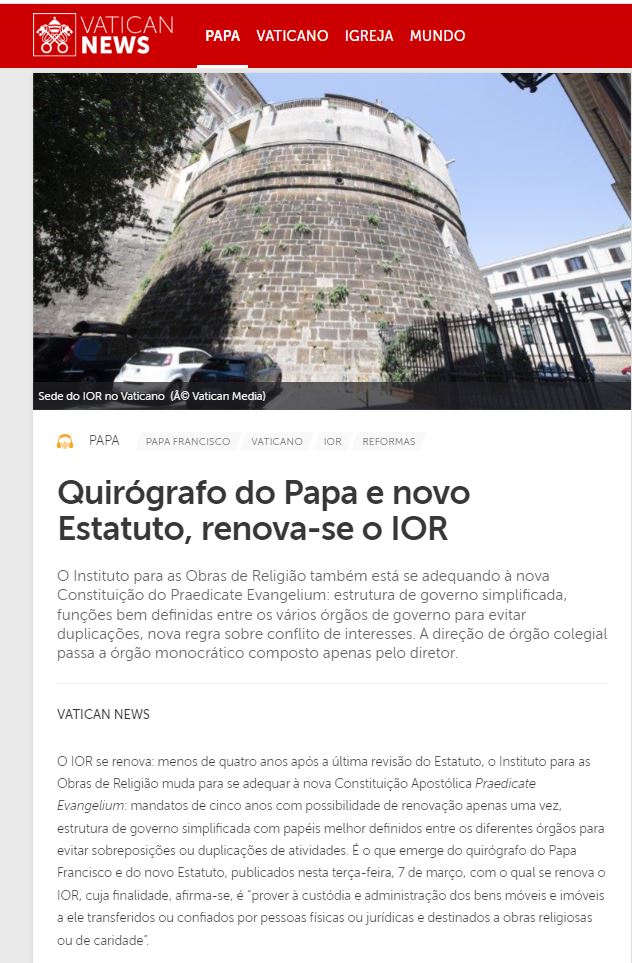Play the audio via headphones icon

(65, 441)
